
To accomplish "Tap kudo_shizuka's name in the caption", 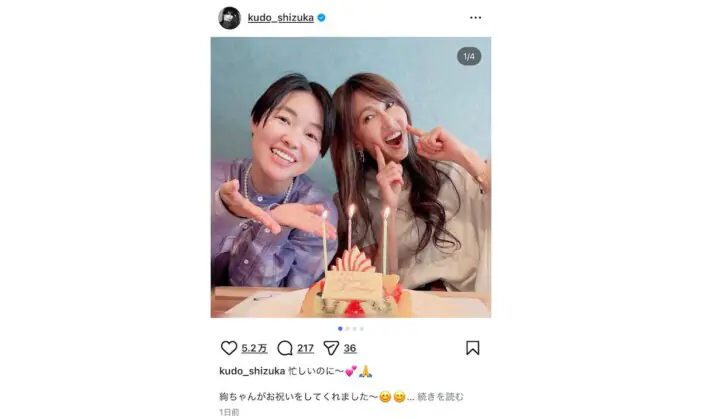I will (x=252, y=371).
